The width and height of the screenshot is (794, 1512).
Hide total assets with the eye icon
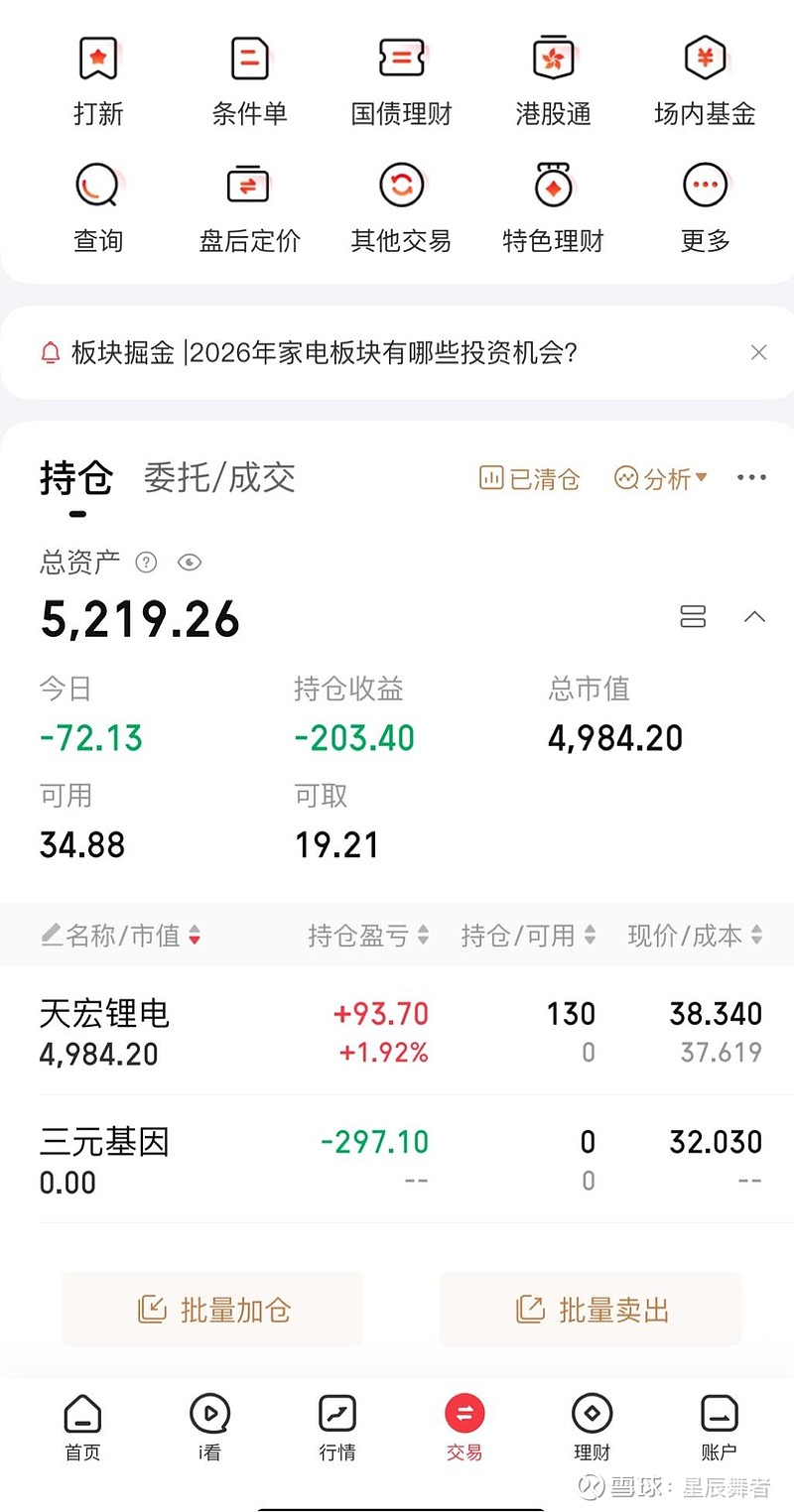coord(189,564)
